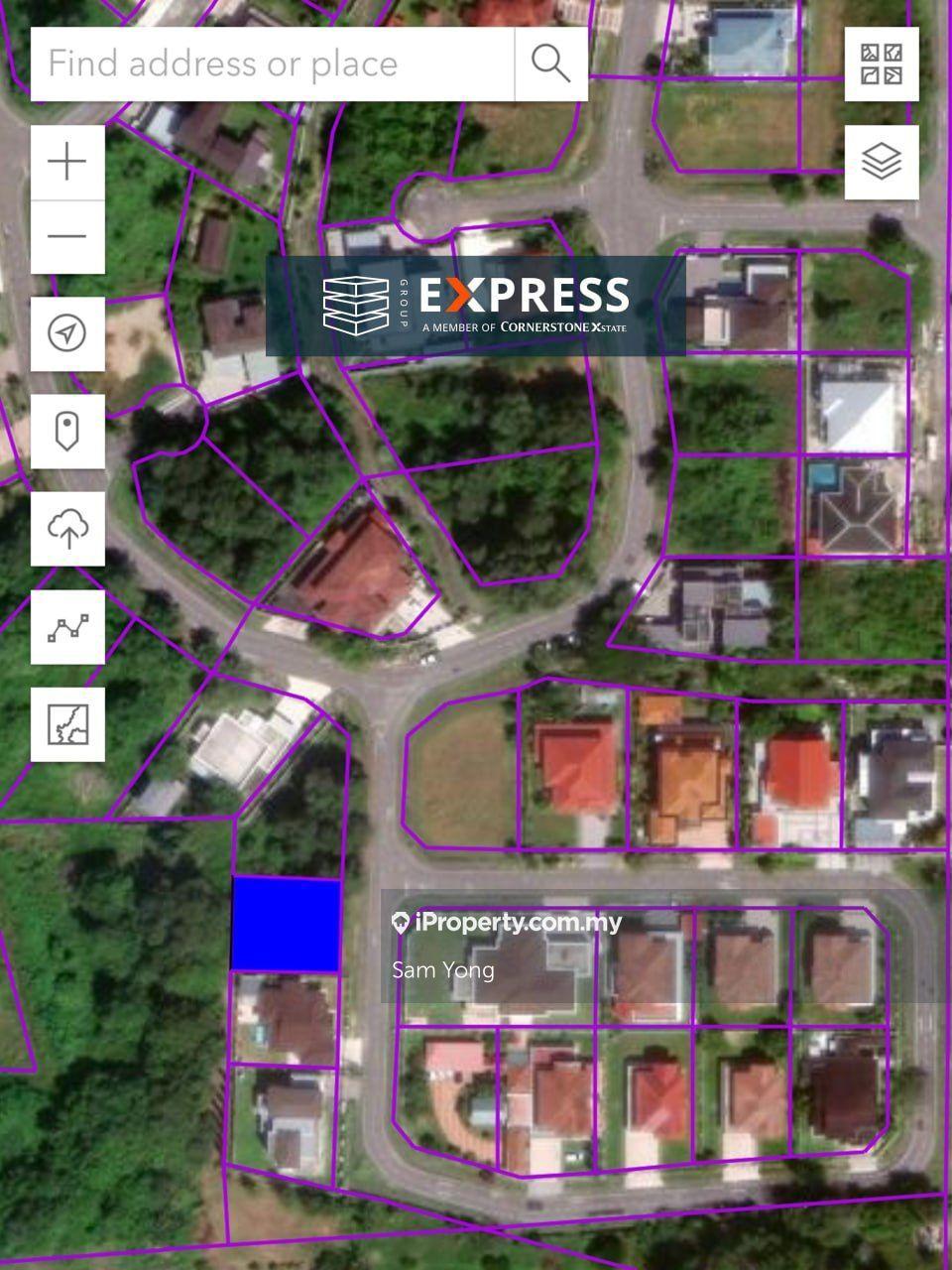The width and height of the screenshot is (952, 1270).
Task: Zoom out with the minus button
Action: tap(67, 236)
